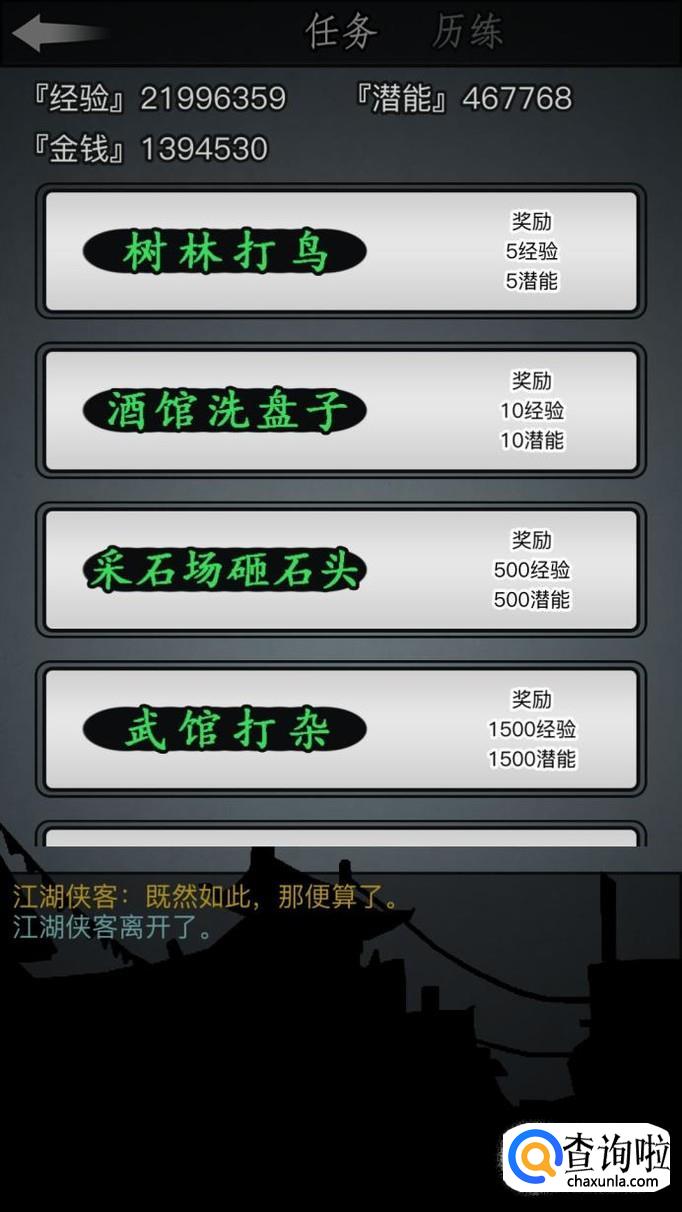This screenshot has height=1212, width=682.
Task: Switch to the 历练 tab
Action: coord(468,33)
